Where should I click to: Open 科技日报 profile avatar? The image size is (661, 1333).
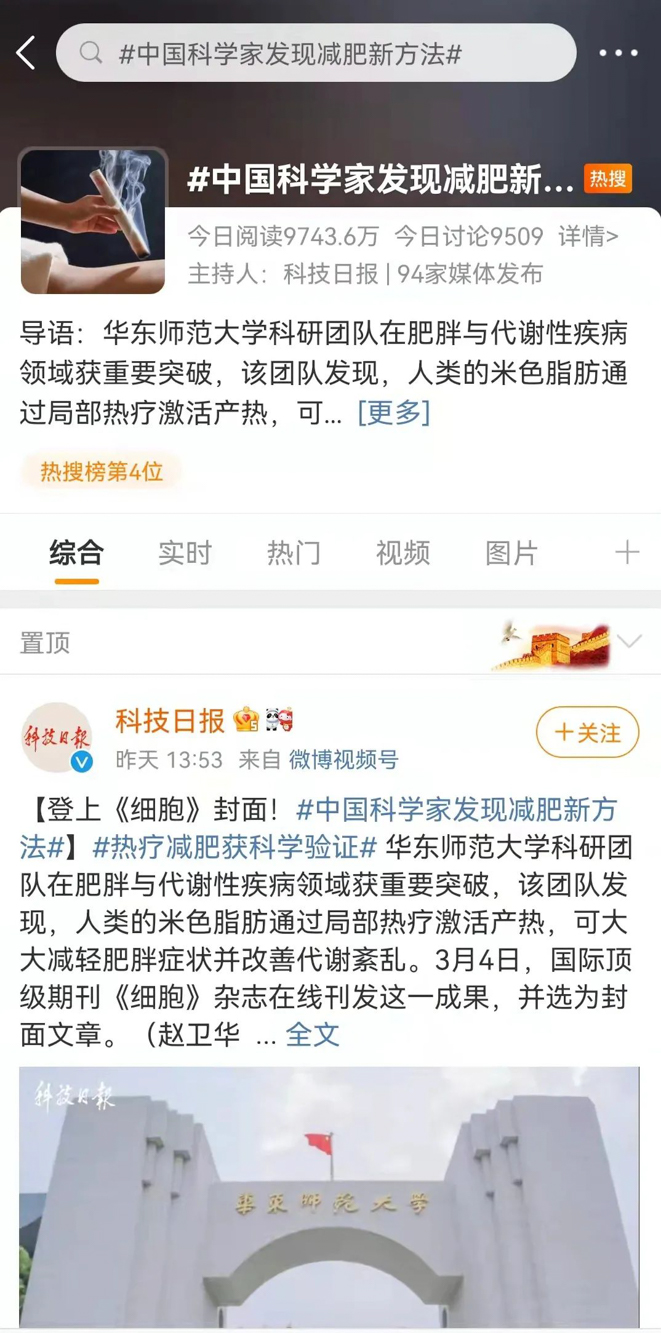pos(57,739)
